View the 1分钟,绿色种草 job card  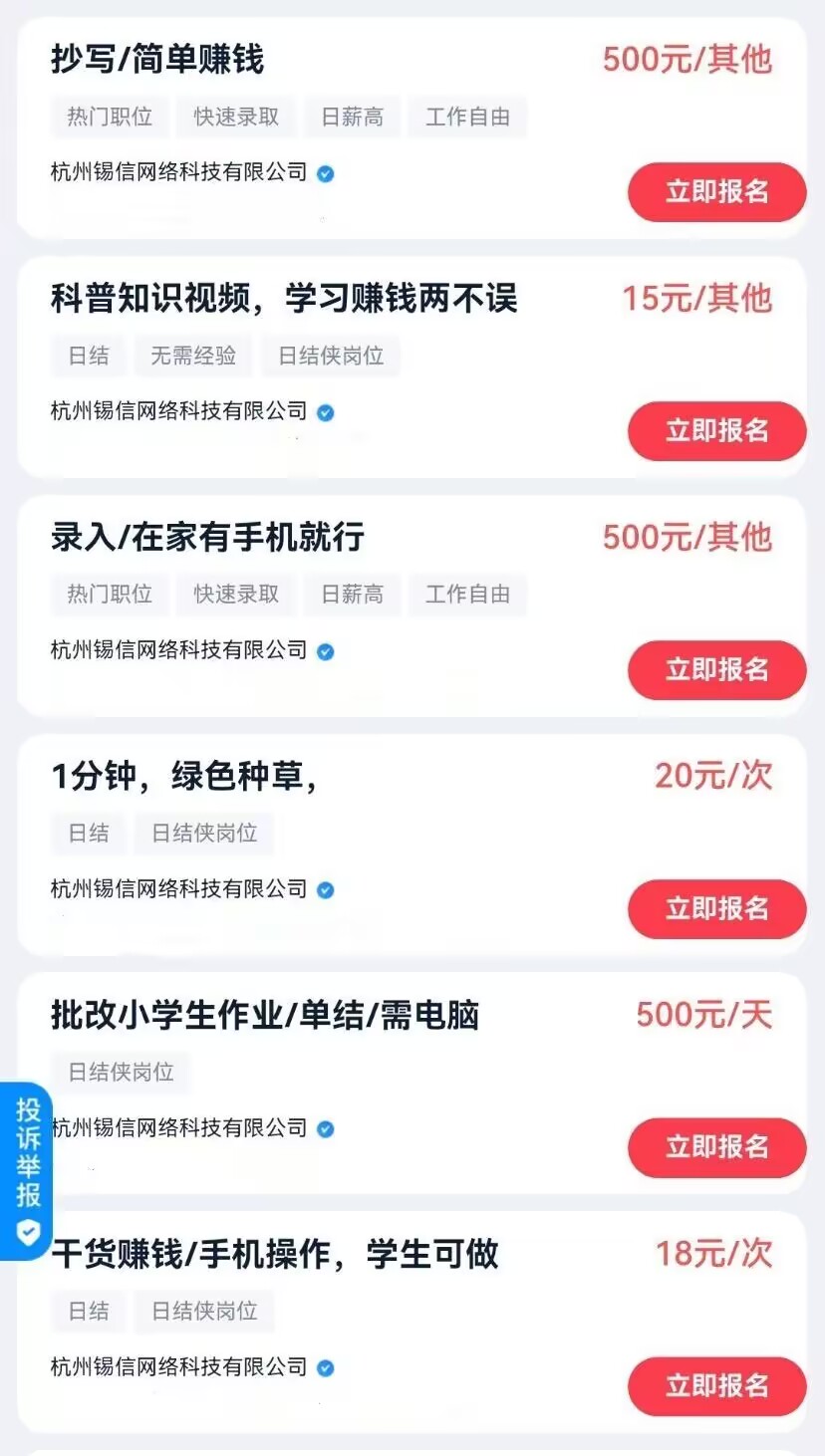412,845
